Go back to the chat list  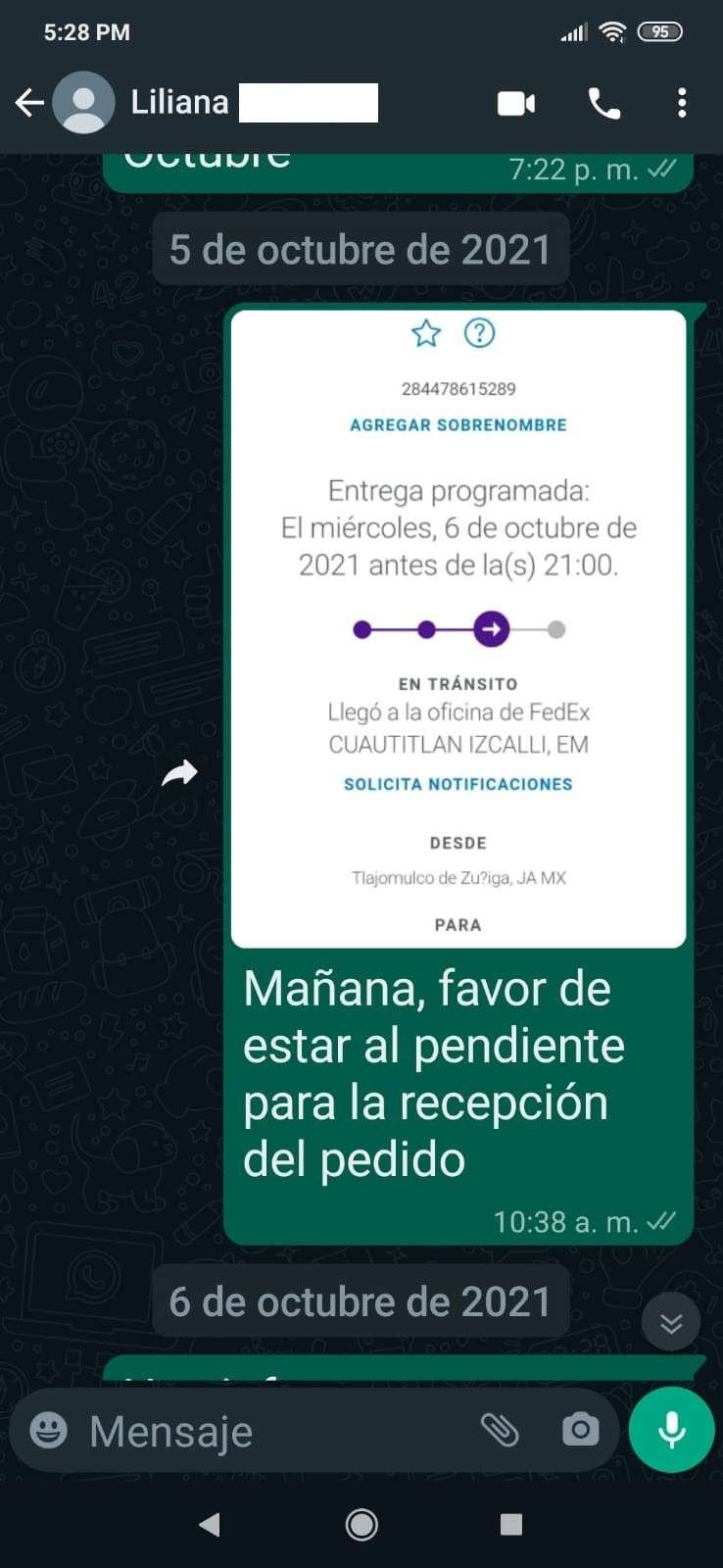(x=29, y=103)
